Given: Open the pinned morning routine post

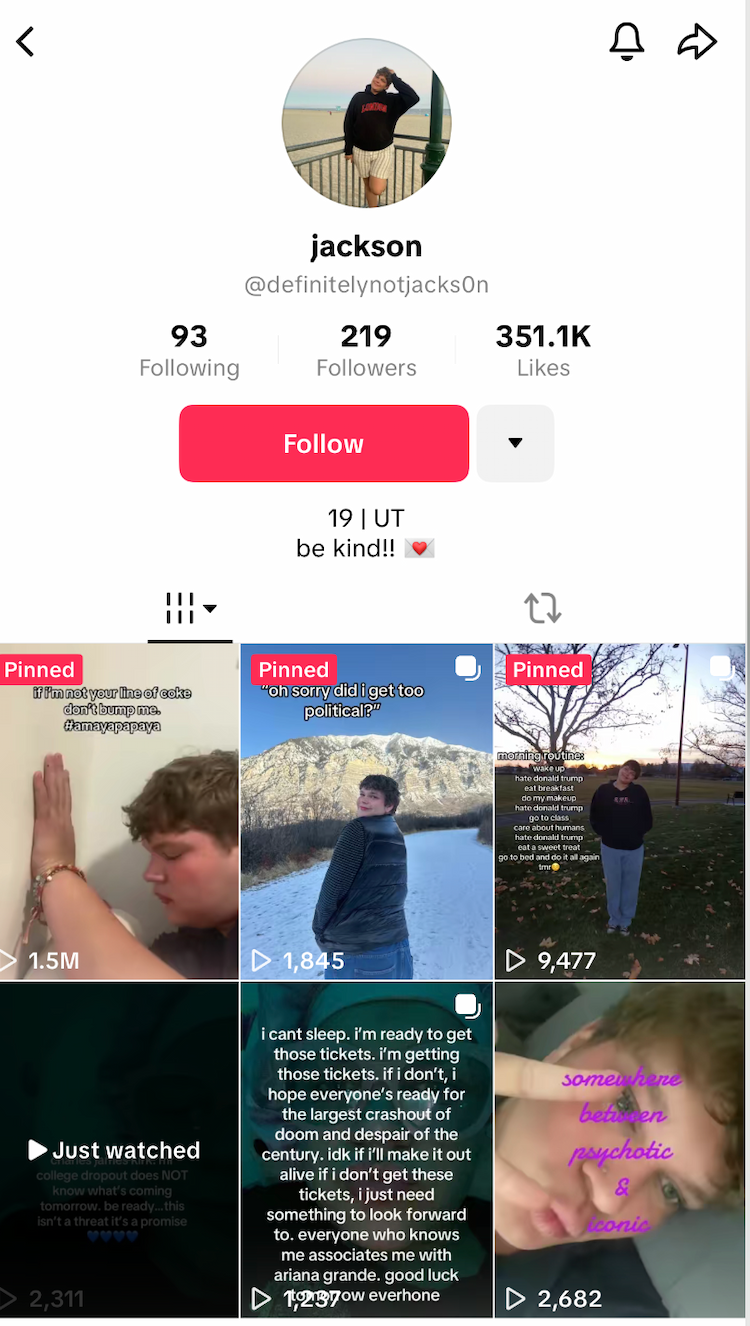Looking at the screenshot, I should click(x=620, y=812).
